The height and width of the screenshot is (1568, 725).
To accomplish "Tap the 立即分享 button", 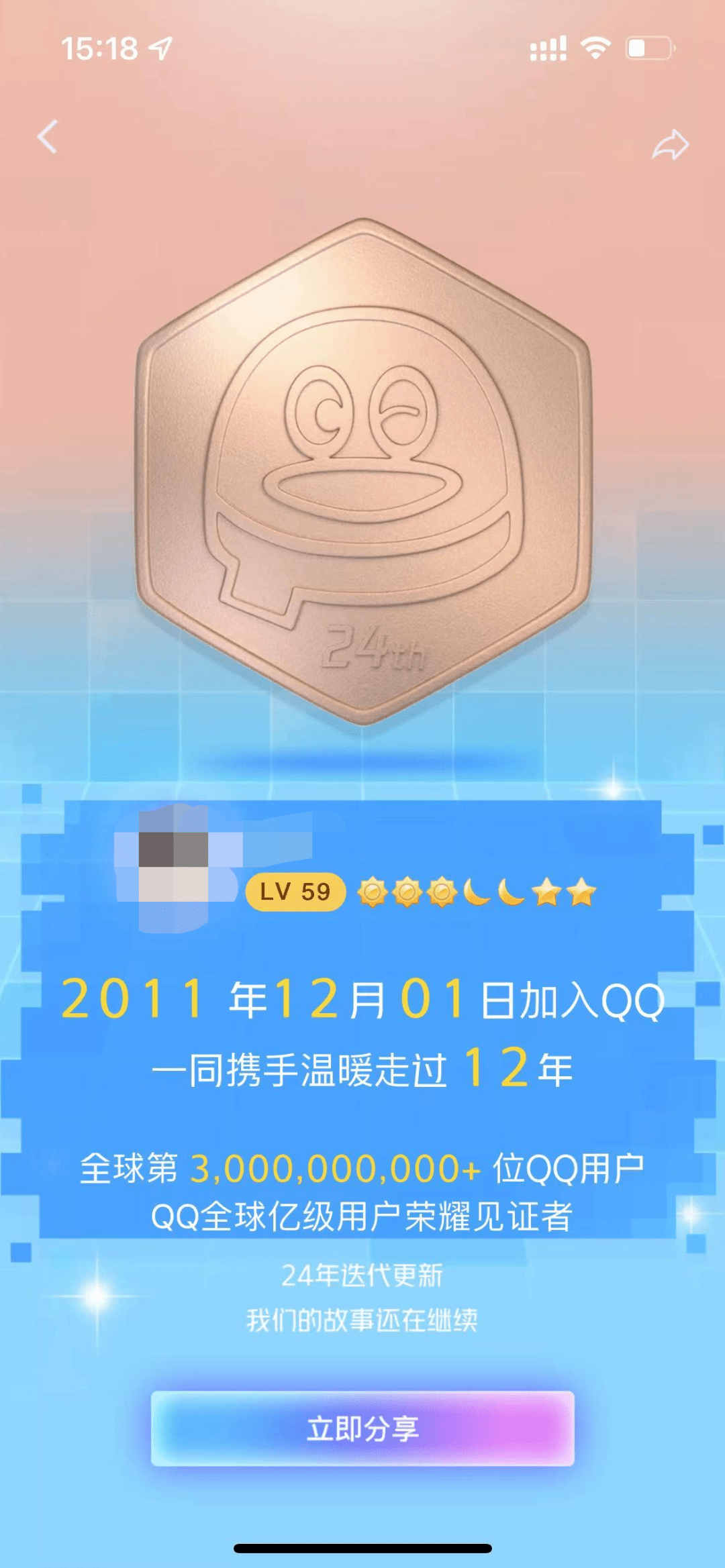I will [362, 1428].
